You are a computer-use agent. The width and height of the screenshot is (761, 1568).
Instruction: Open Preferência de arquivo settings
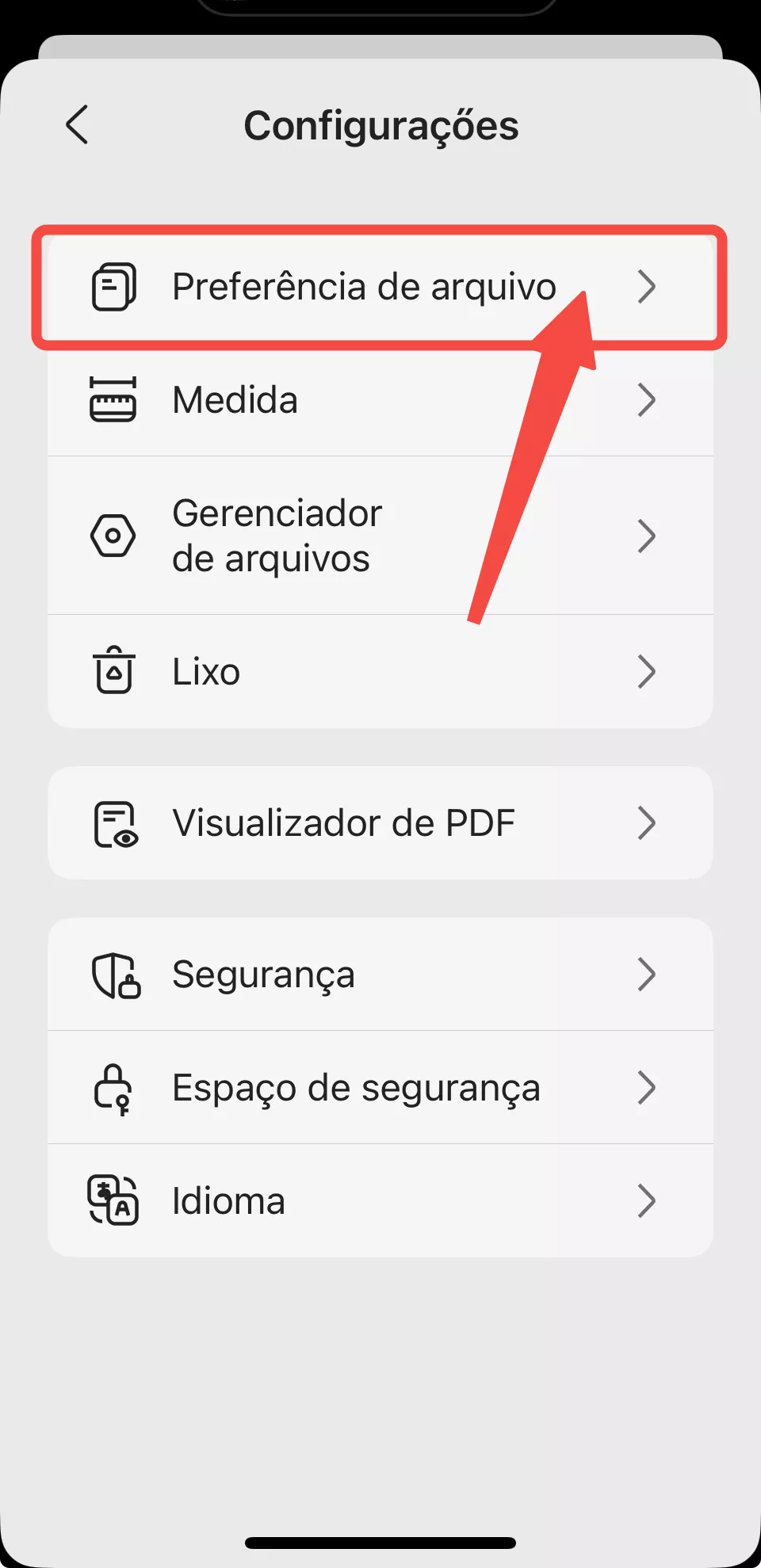point(364,287)
